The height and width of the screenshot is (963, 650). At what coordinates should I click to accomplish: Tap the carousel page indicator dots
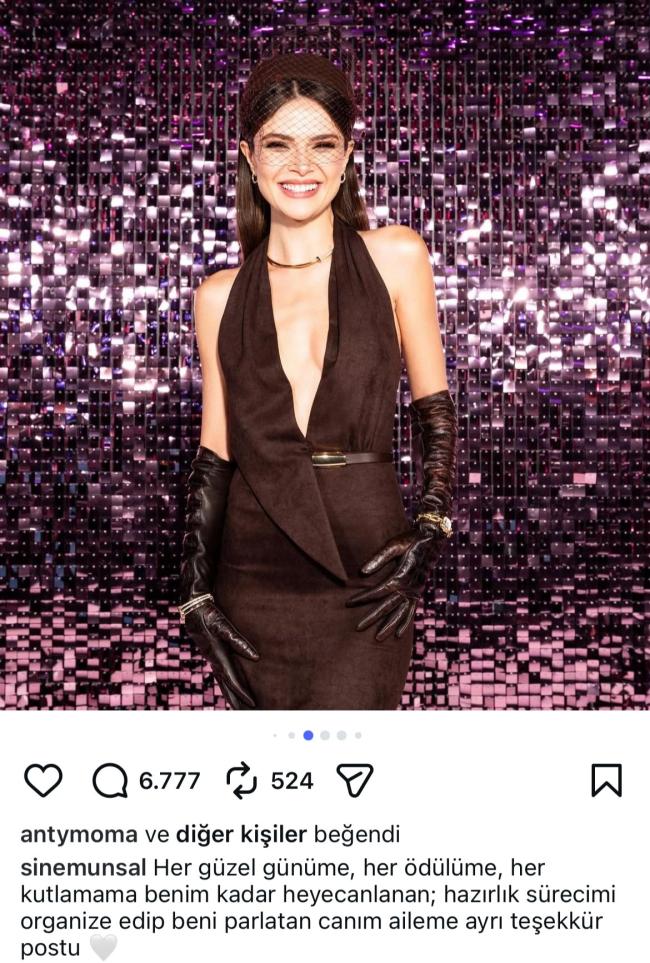click(316, 735)
